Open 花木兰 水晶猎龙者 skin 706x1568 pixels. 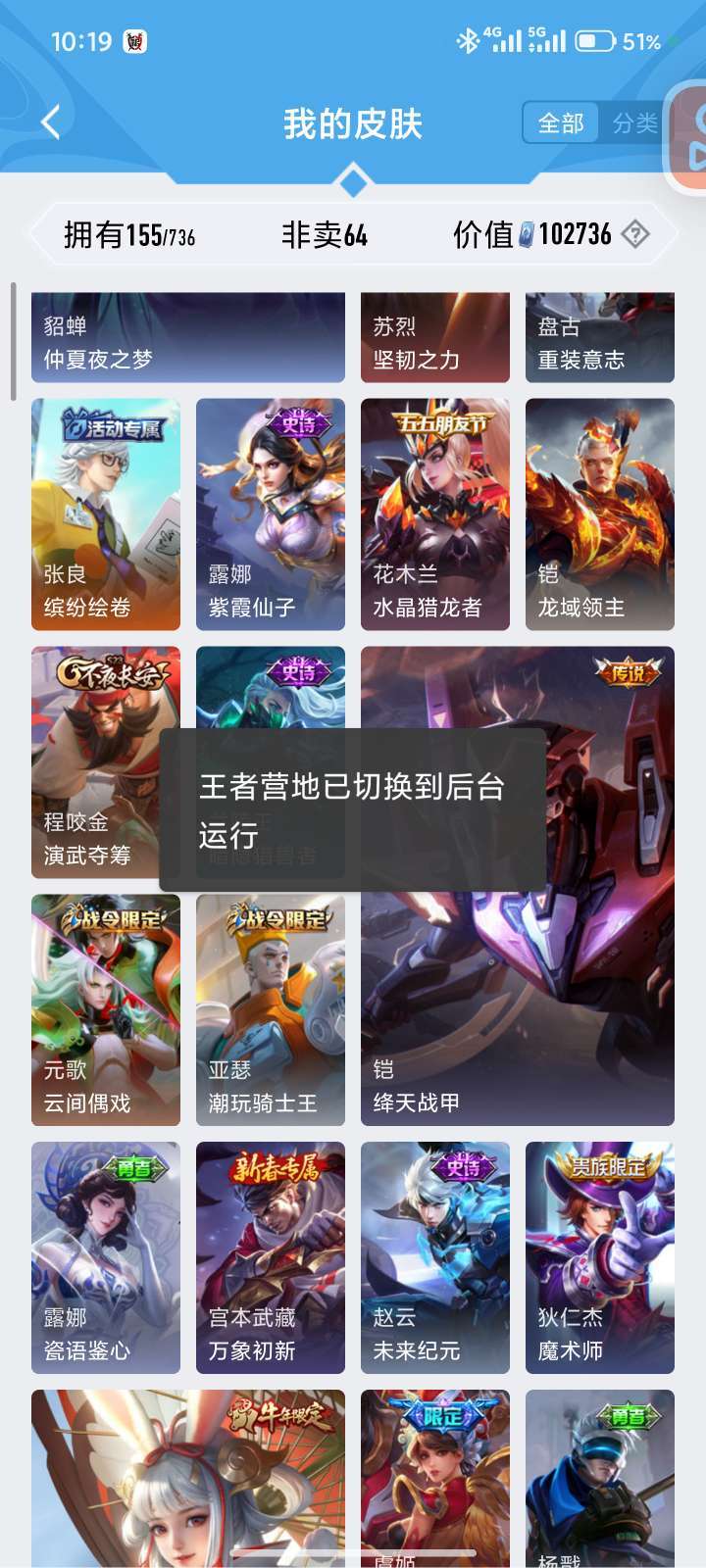coord(435,514)
